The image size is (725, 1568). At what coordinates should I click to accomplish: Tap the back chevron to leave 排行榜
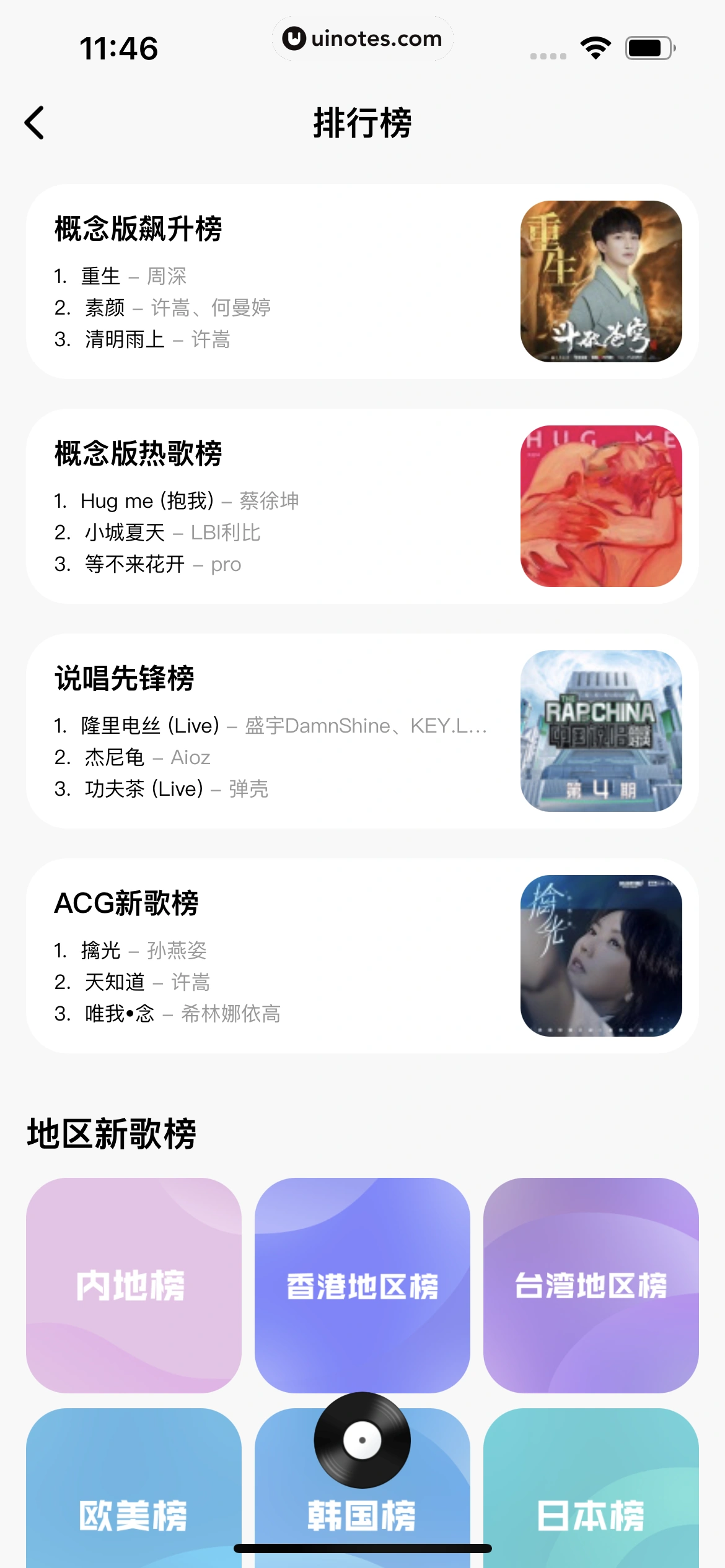(35, 122)
